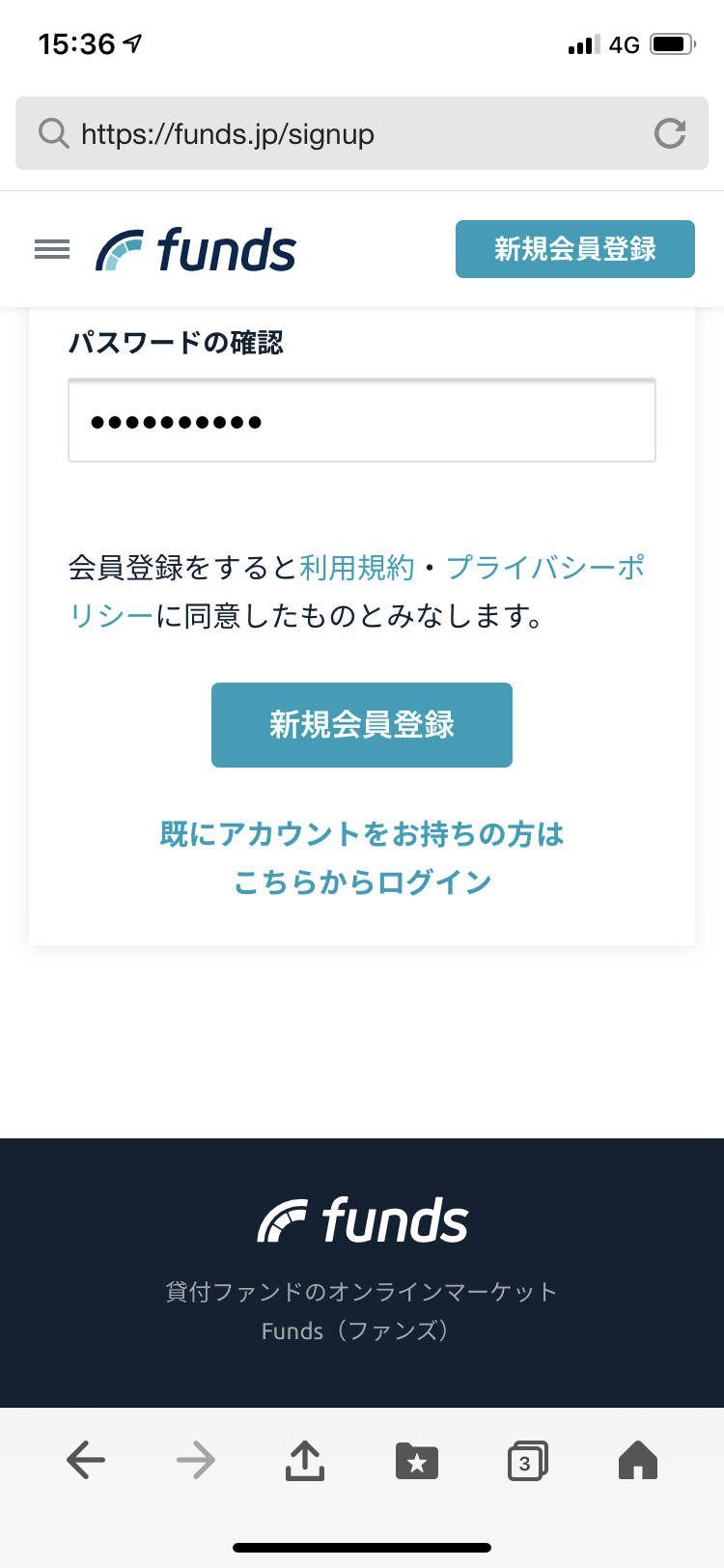Image resolution: width=724 pixels, height=1568 pixels.
Task: Open the hamburger menu
Action: pyautogui.click(x=52, y=250)
